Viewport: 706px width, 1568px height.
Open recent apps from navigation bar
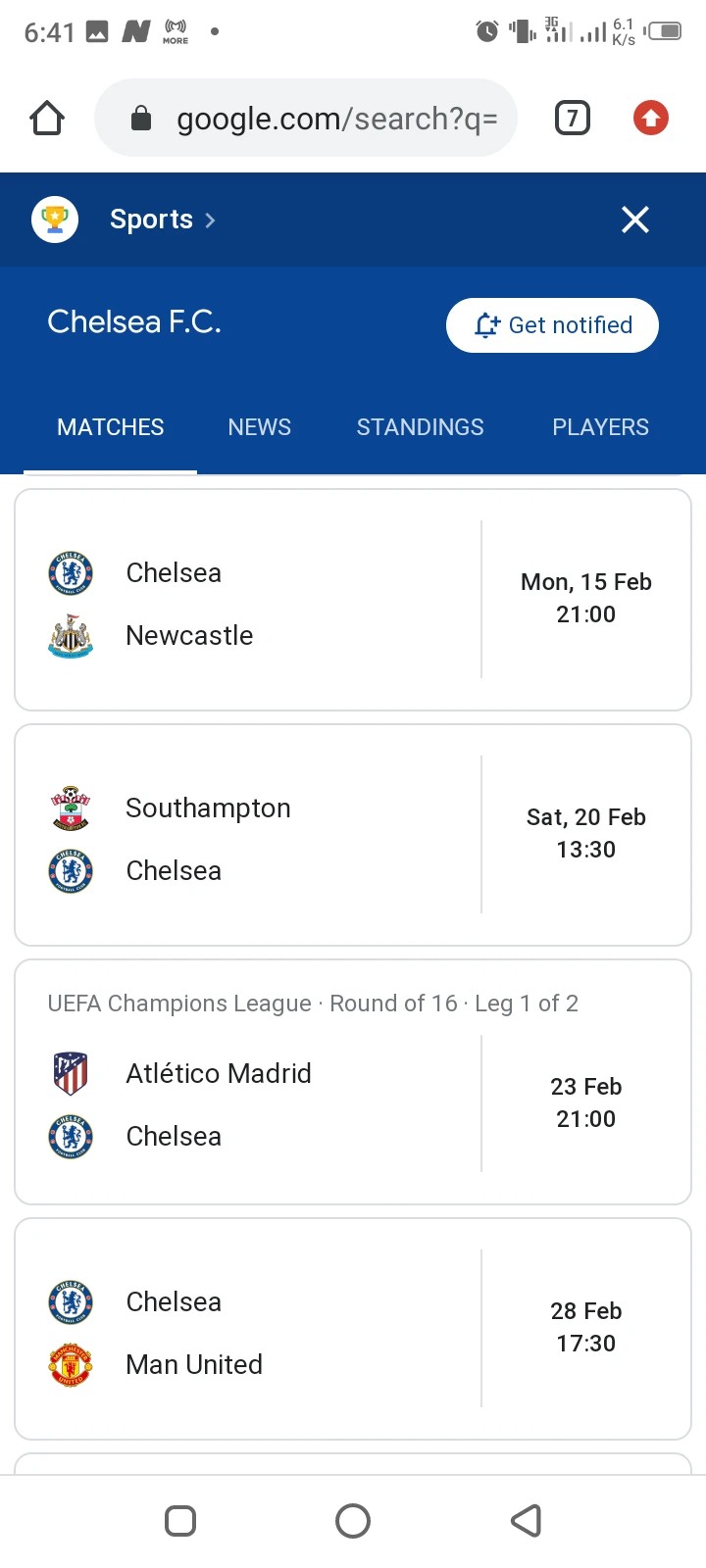click(180, 1521)
